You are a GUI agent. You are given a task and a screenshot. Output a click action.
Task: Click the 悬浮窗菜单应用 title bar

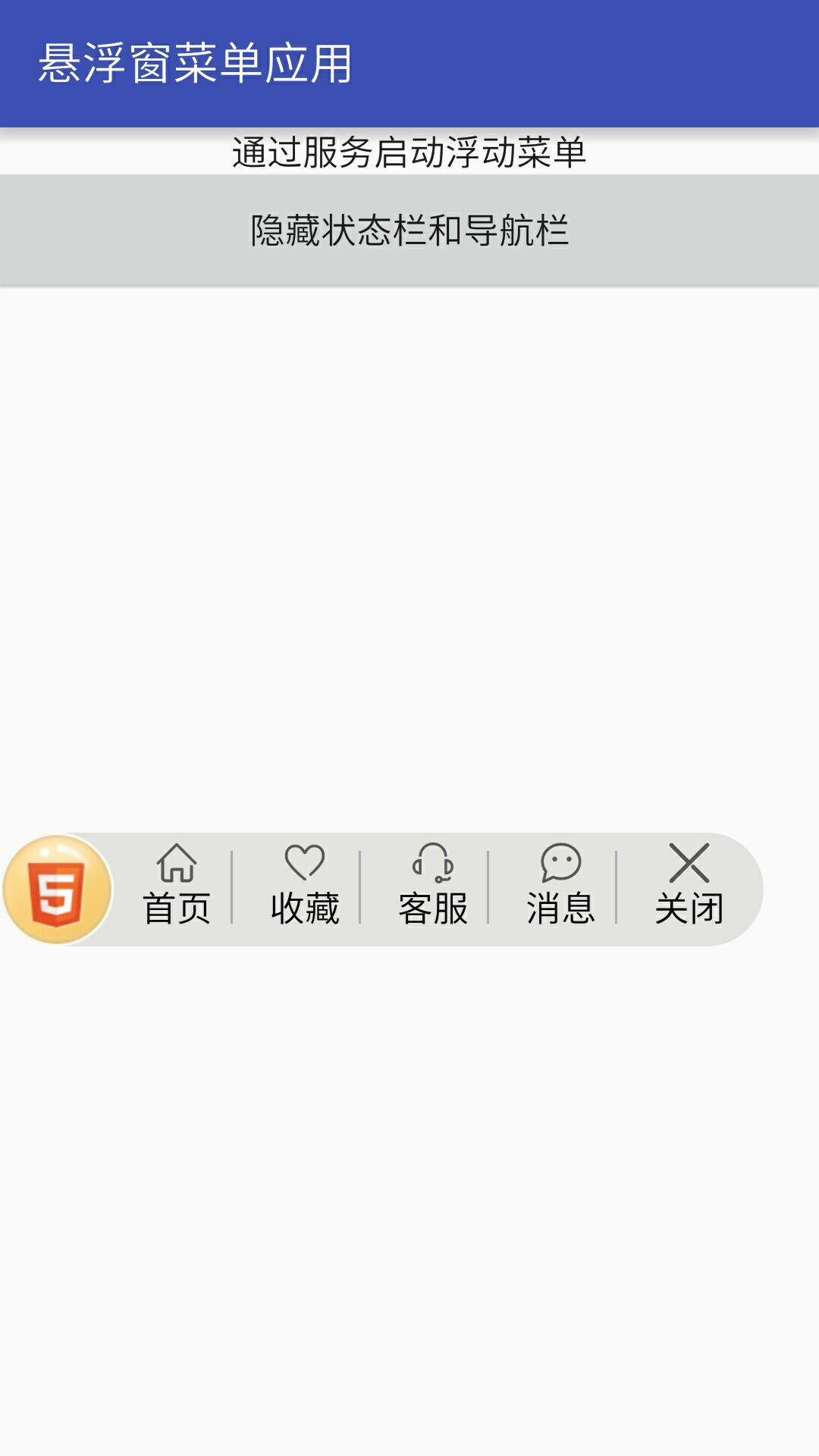click(x=197, y=64)
